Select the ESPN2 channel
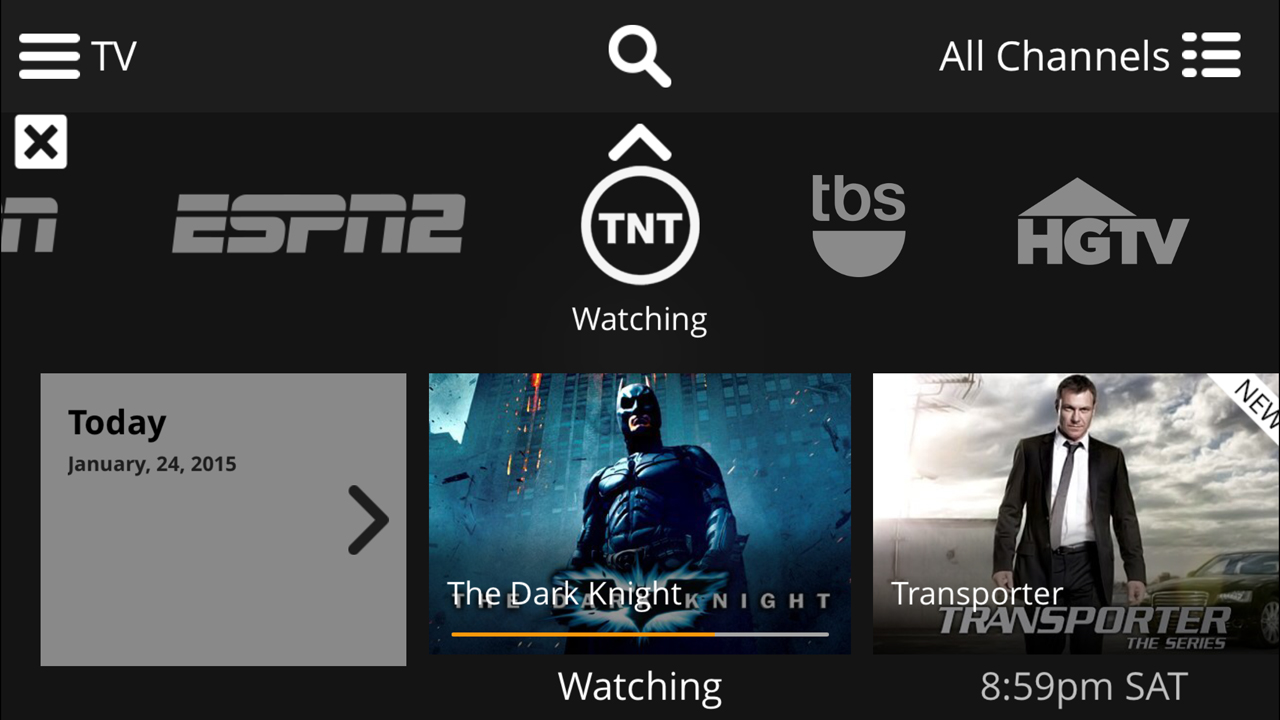This screenshot has height=720, width=1280. pyautogui.click(x=318, y=223)
